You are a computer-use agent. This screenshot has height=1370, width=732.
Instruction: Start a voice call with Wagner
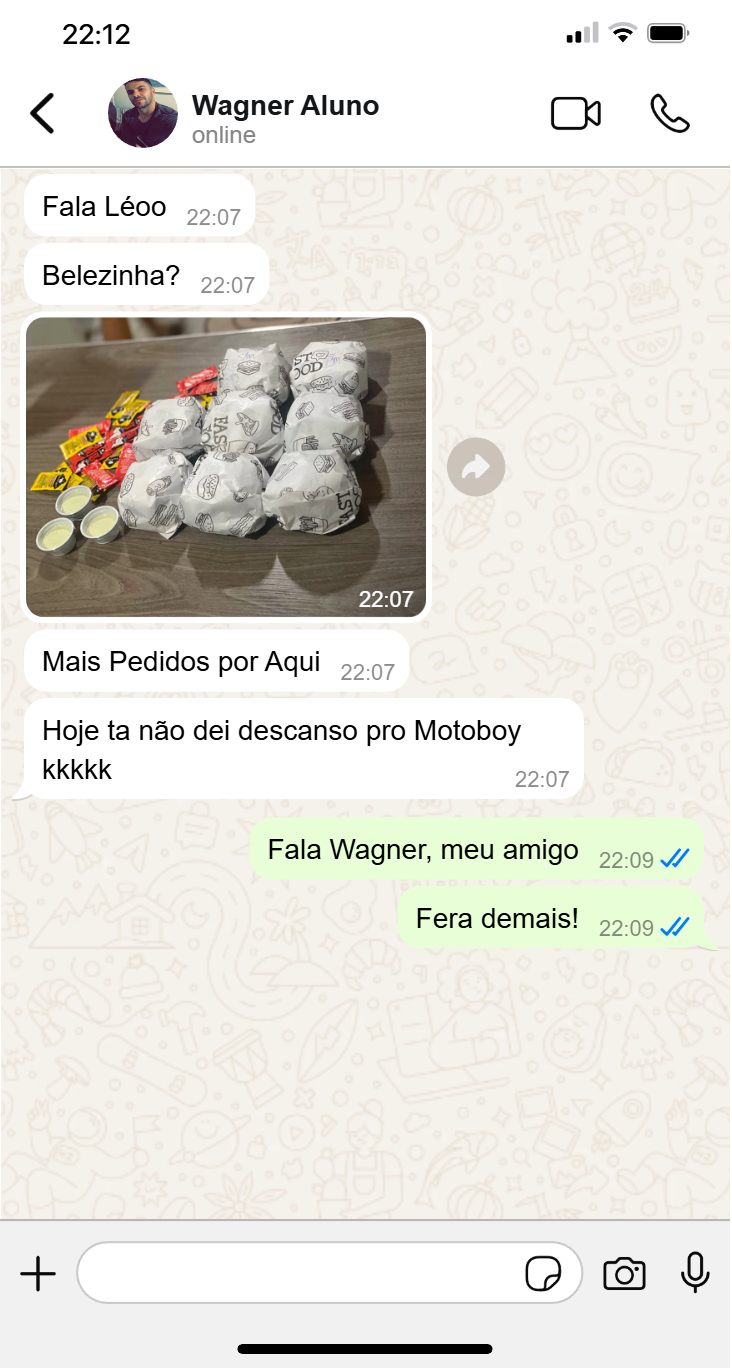pyautogui.click(x=669, y=114)
